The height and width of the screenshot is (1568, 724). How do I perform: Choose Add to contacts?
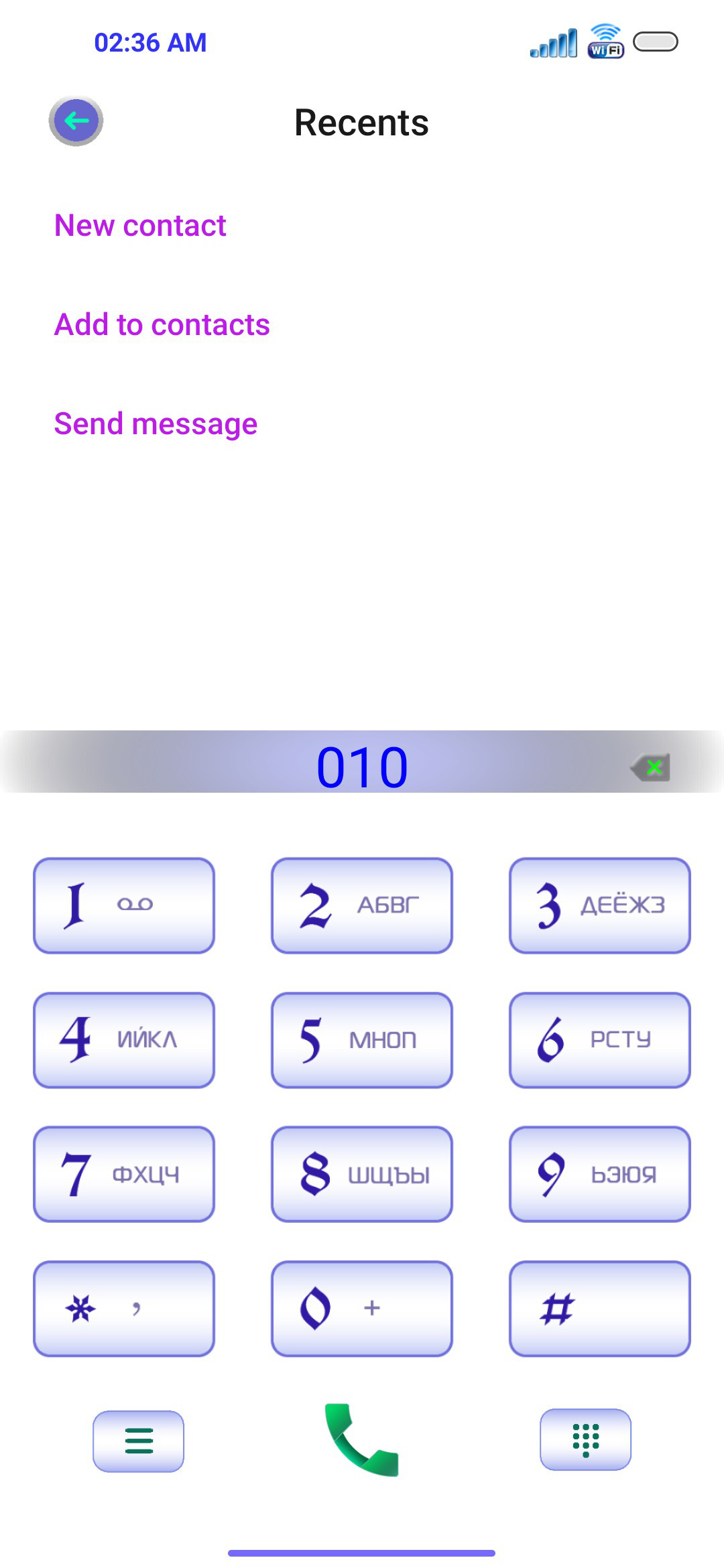click(x=162, y=325)
